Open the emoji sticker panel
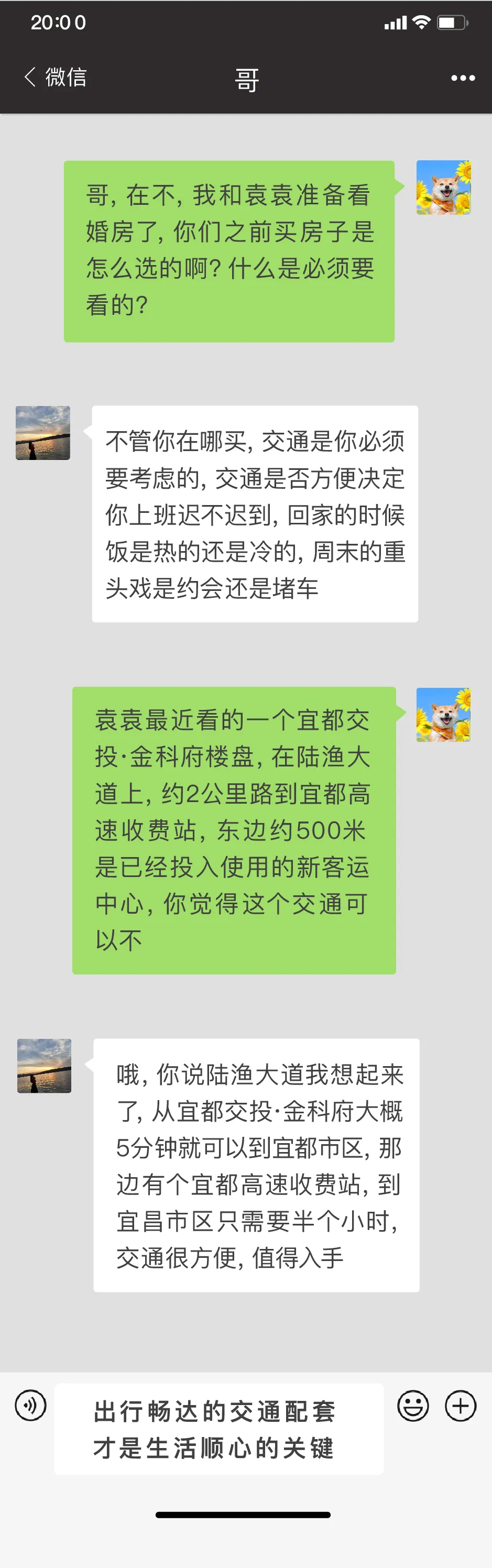Viewport: 492px width, 1568px height. pyautogui.click(x=413, y=1406)
